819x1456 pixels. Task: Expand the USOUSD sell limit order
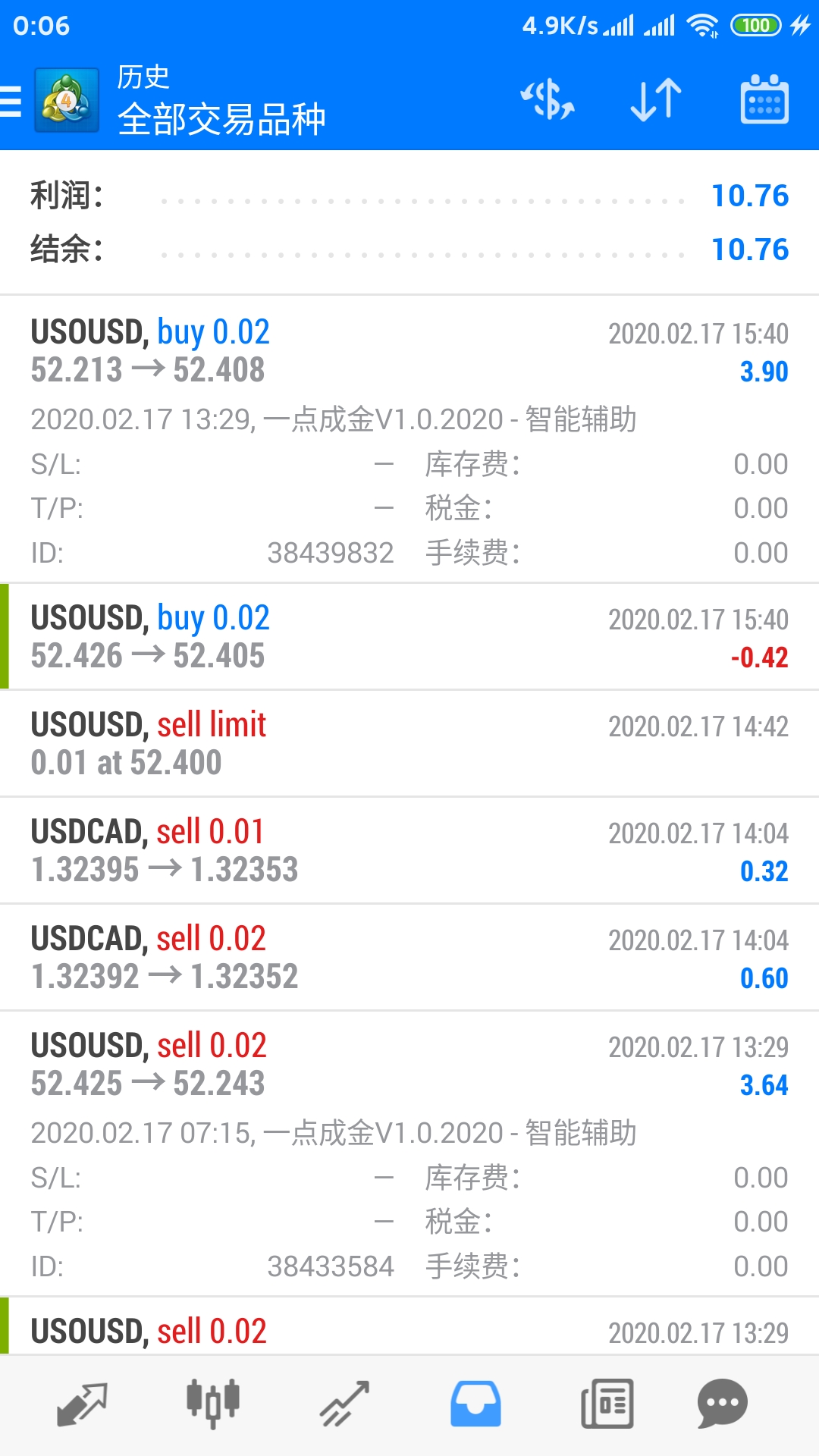[x=409, y=743]
